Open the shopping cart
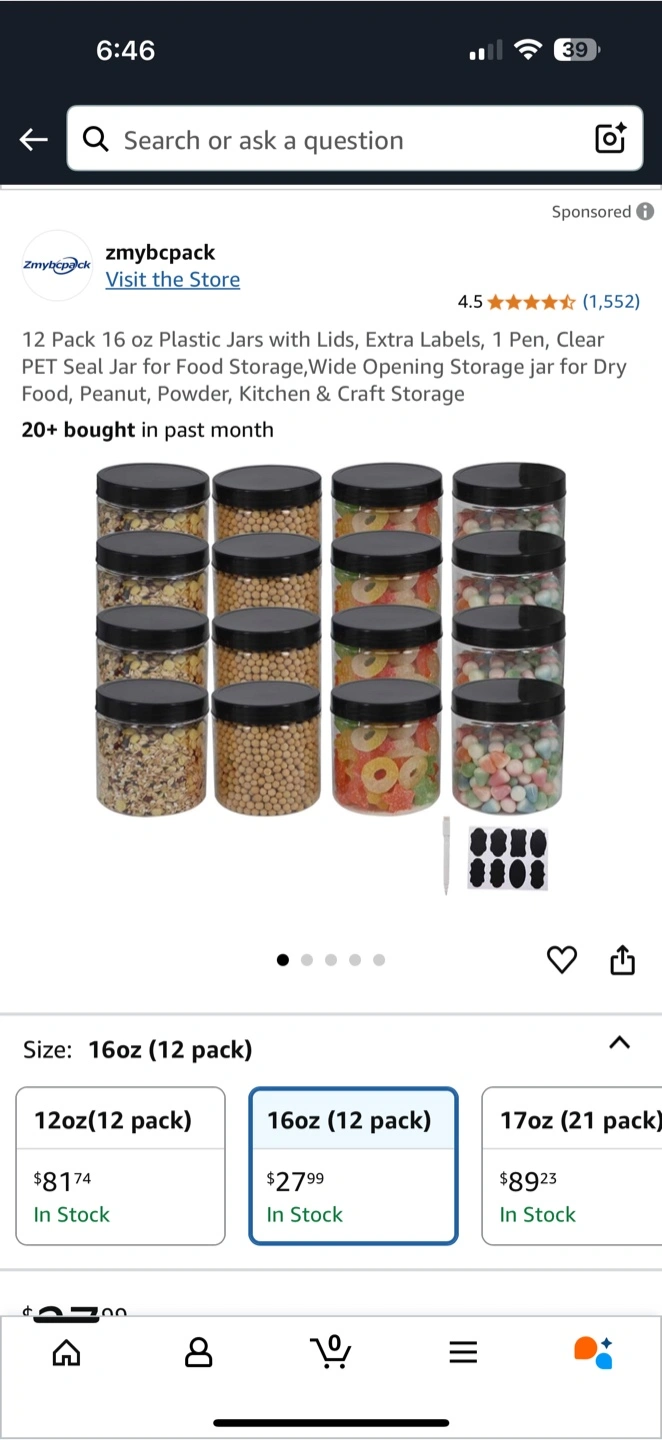Viewport: 662px width, 1440px height. [x=331, y=1352]
